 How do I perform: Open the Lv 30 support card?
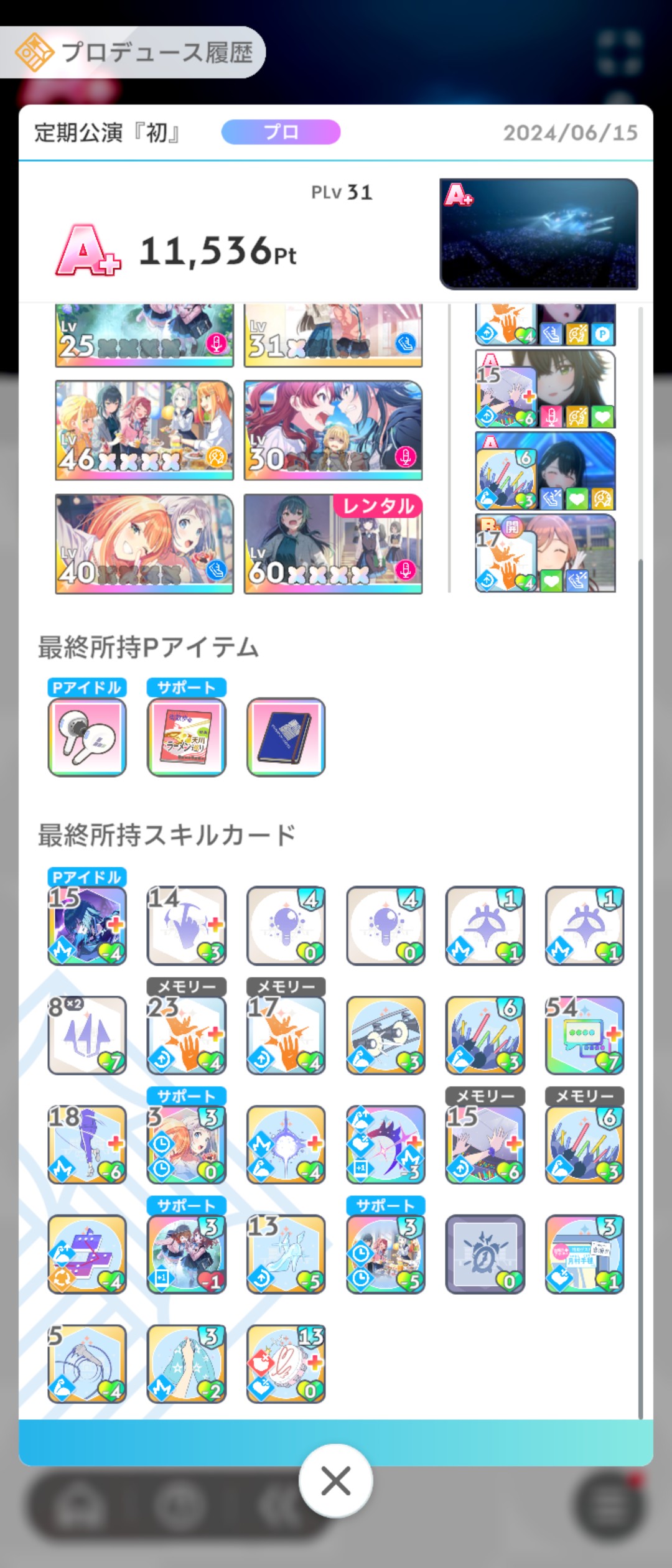point(333,430)
